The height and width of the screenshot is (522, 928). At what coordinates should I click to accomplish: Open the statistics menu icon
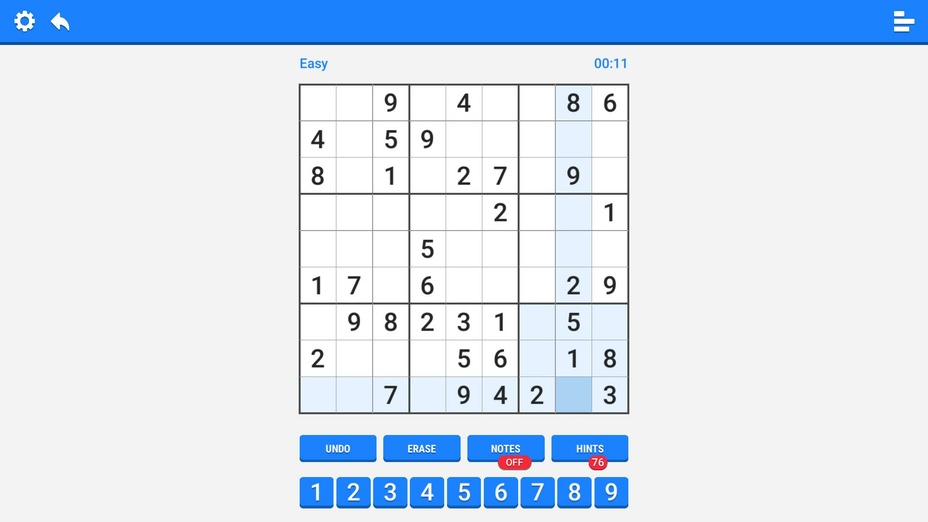903,21
